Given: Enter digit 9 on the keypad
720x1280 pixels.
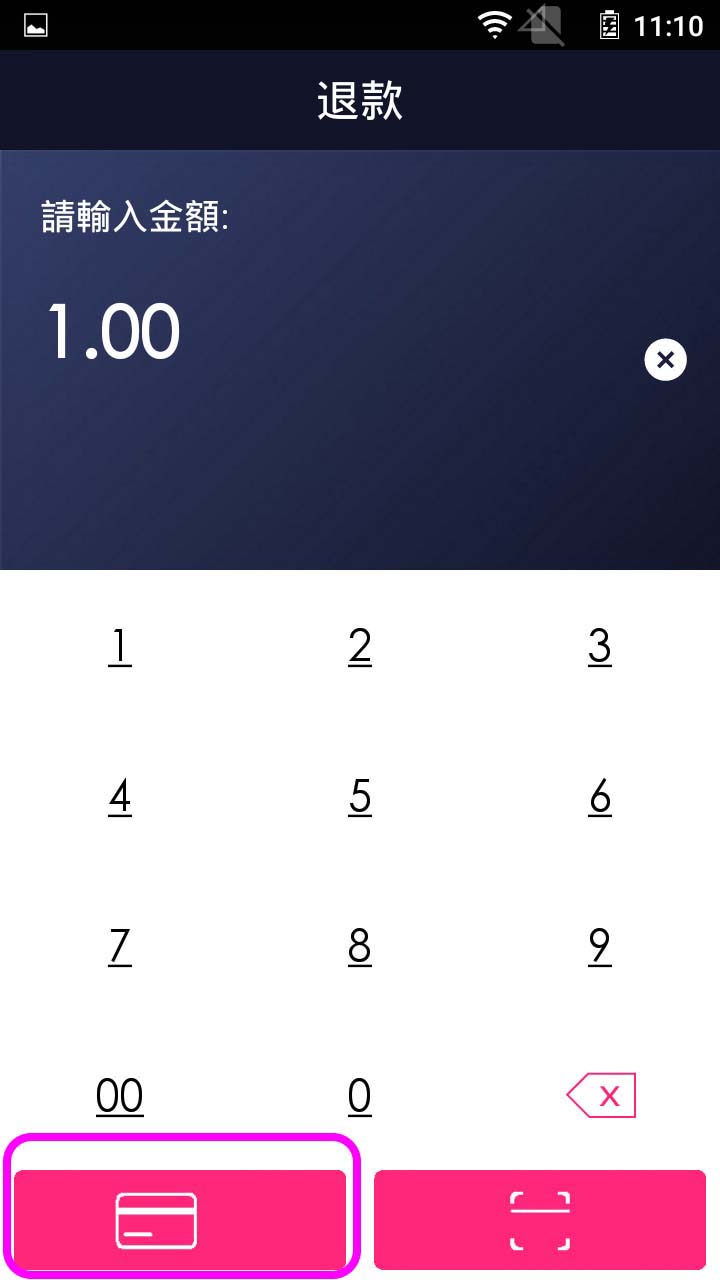Looking at the screenshot, I should pos(600,946).
